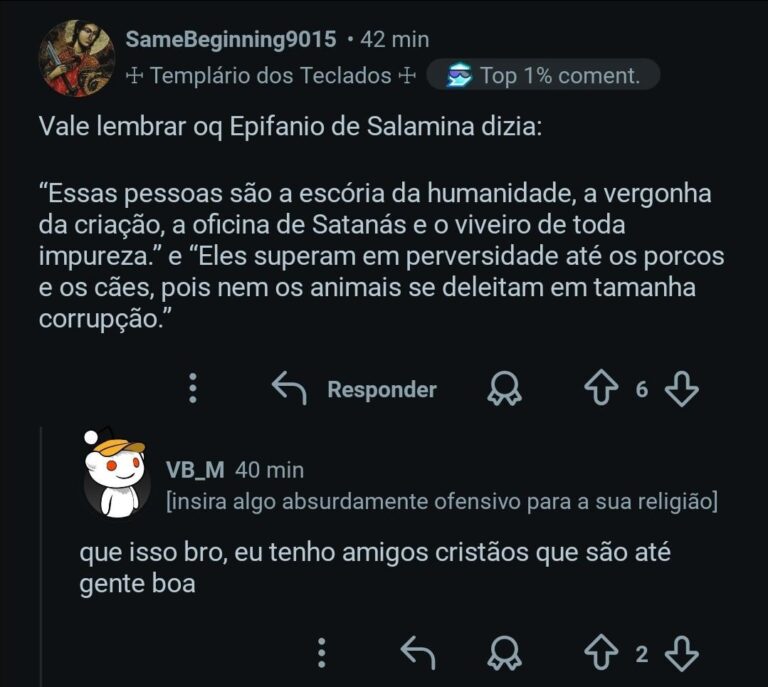
Task: Downvote SameBeginning9015's comment
Action: coord(681,389)
